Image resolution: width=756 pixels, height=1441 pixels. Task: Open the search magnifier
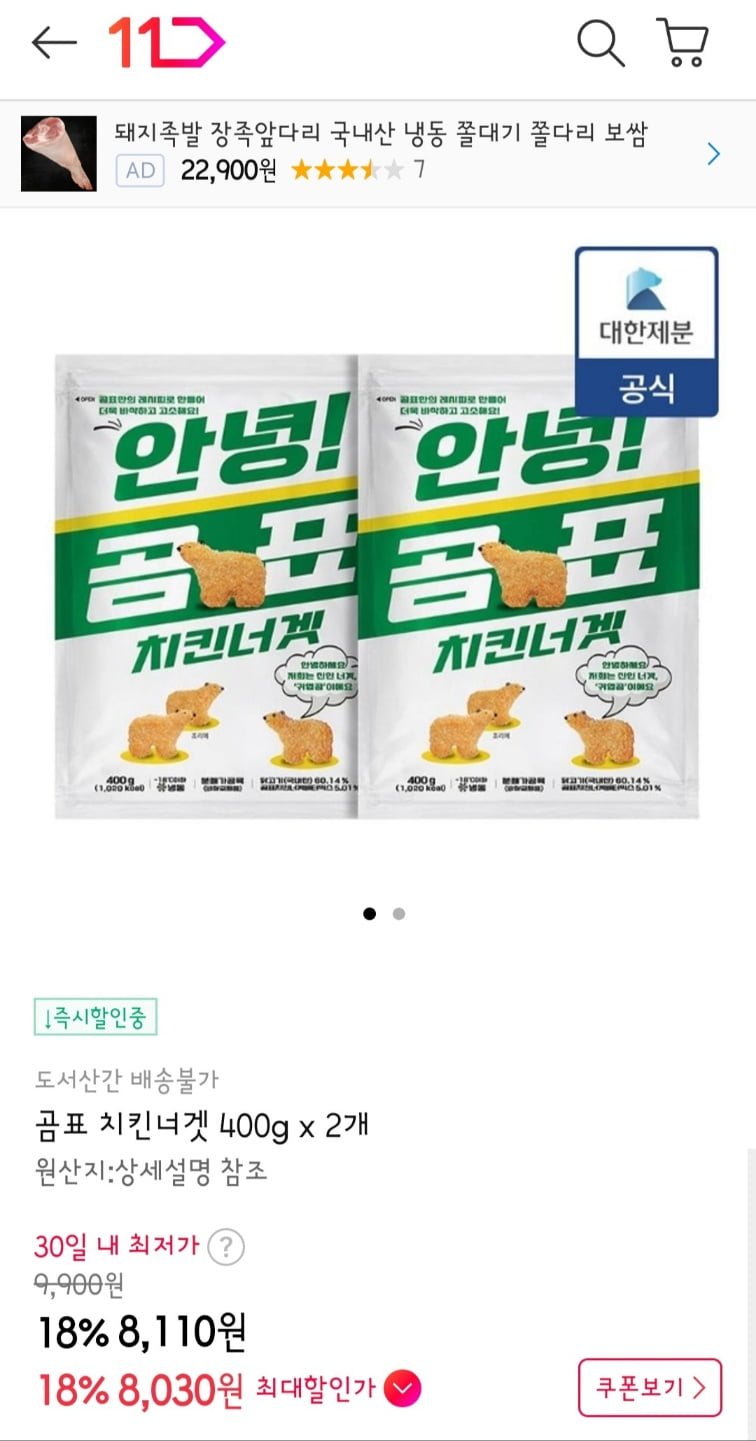click(600, 43)
